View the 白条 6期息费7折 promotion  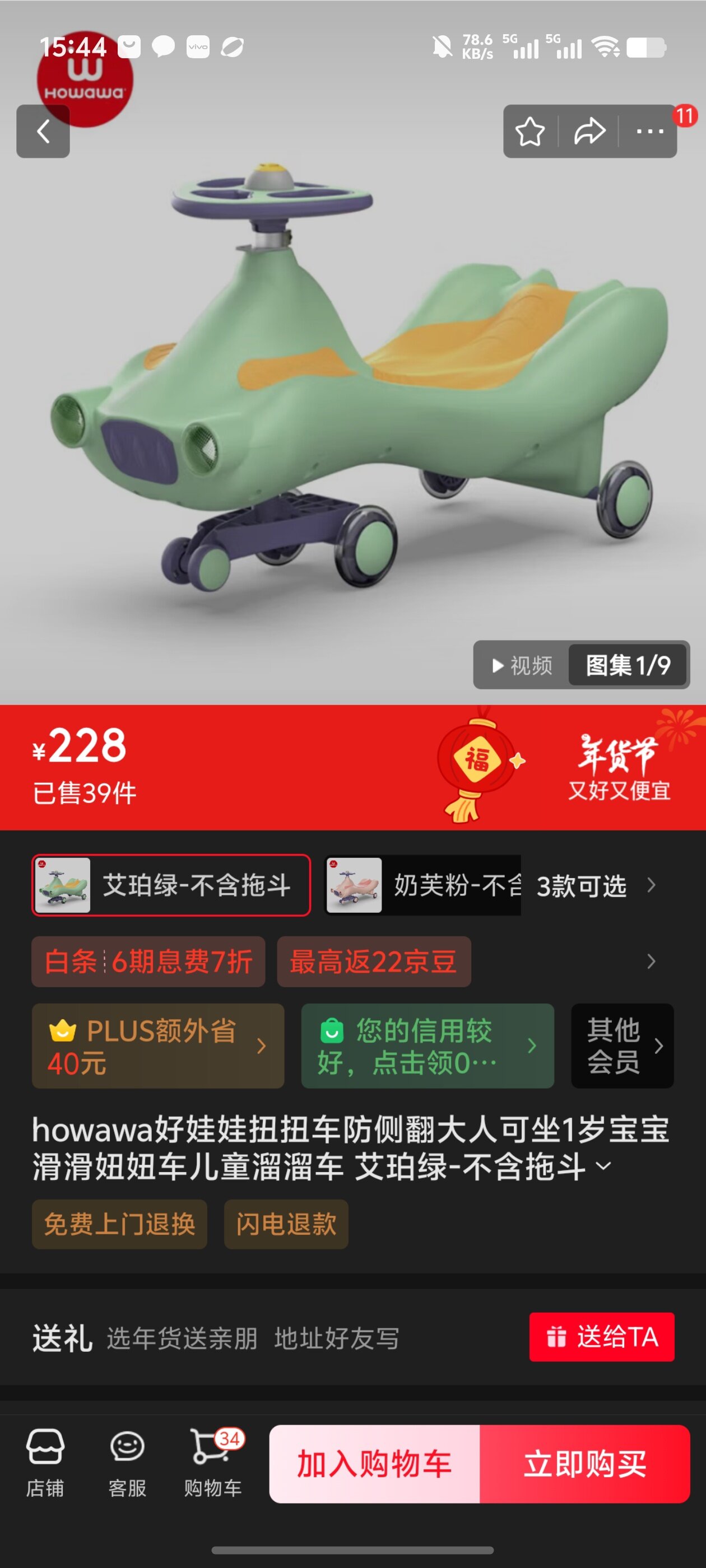point(148,962)
